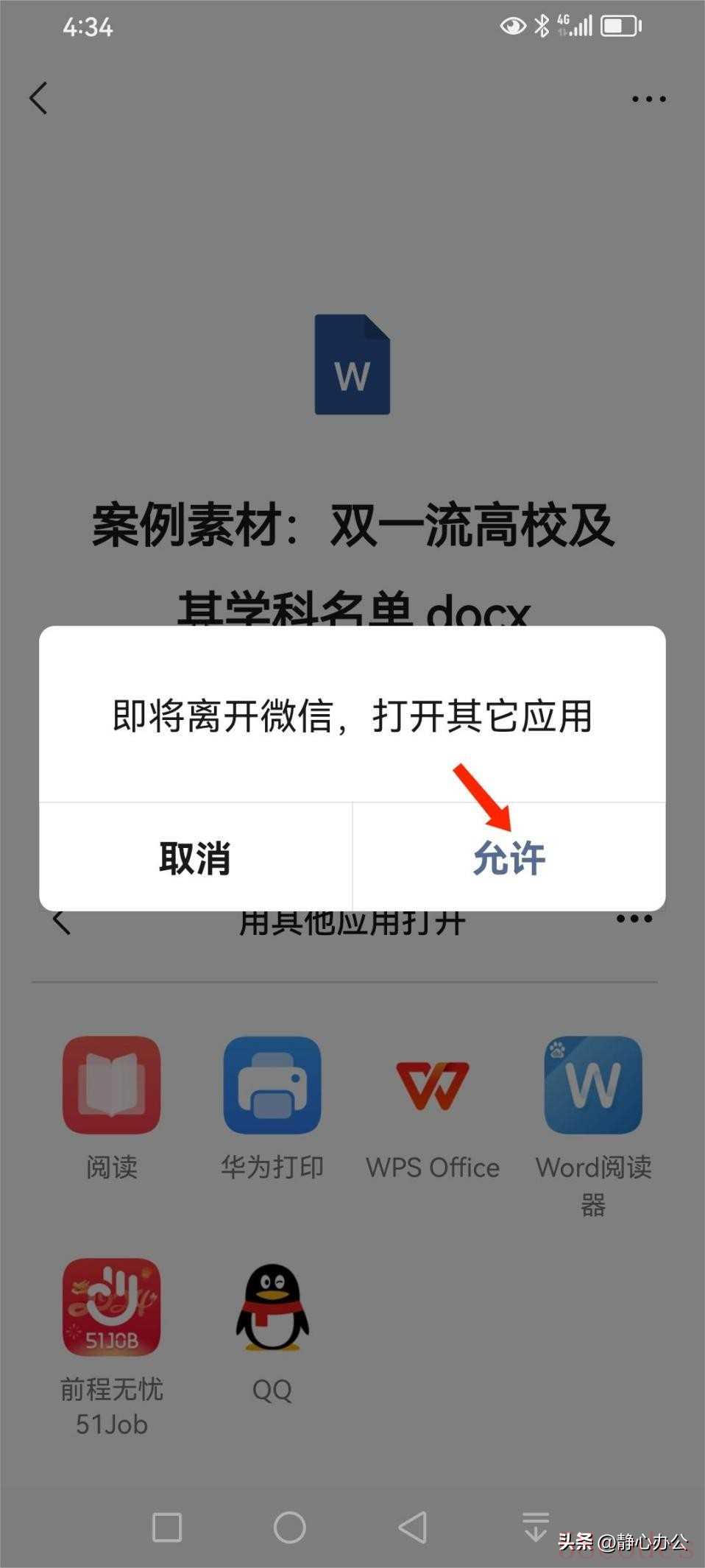705x1568 pixels.
Task: Tap 取消 to cancel the dialog
Action: (x=196, y=858)
